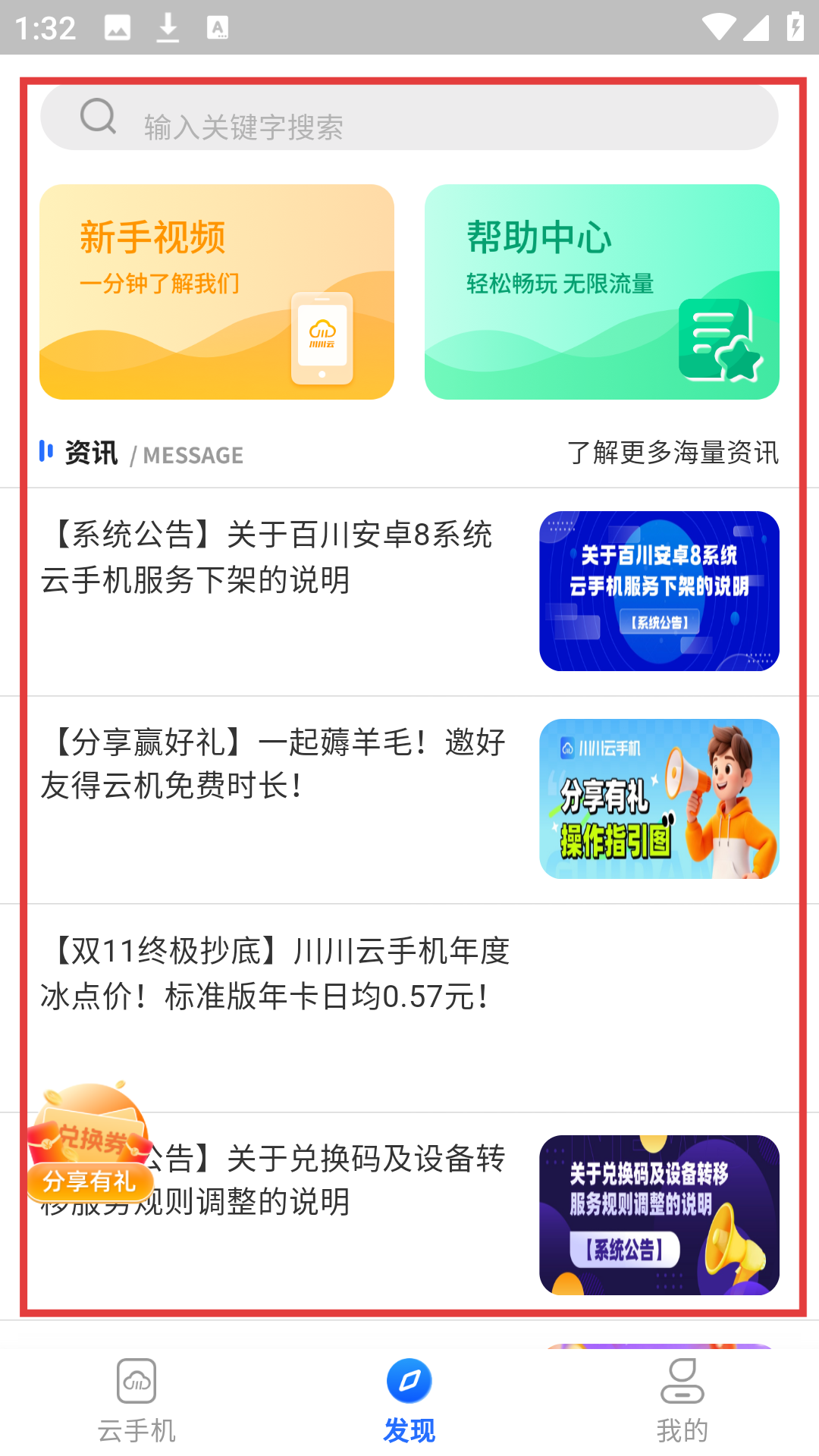Open the 安卓8系统 service removal notice
Screen dimensions: 819x1456
(409, 590)
